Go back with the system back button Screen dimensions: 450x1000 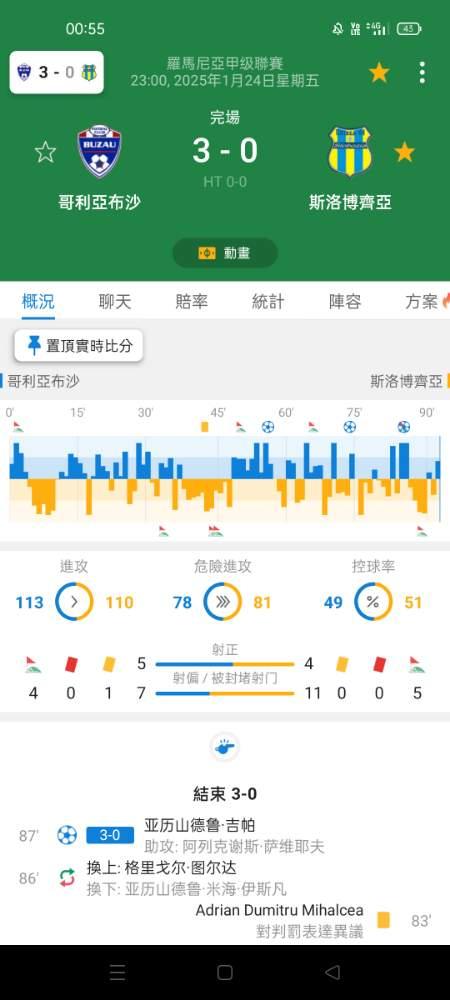click(332, 972)
